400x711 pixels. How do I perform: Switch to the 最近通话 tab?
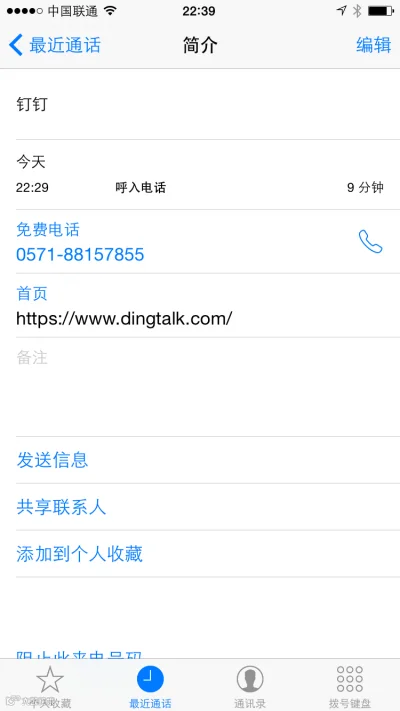tap(150, 686)
